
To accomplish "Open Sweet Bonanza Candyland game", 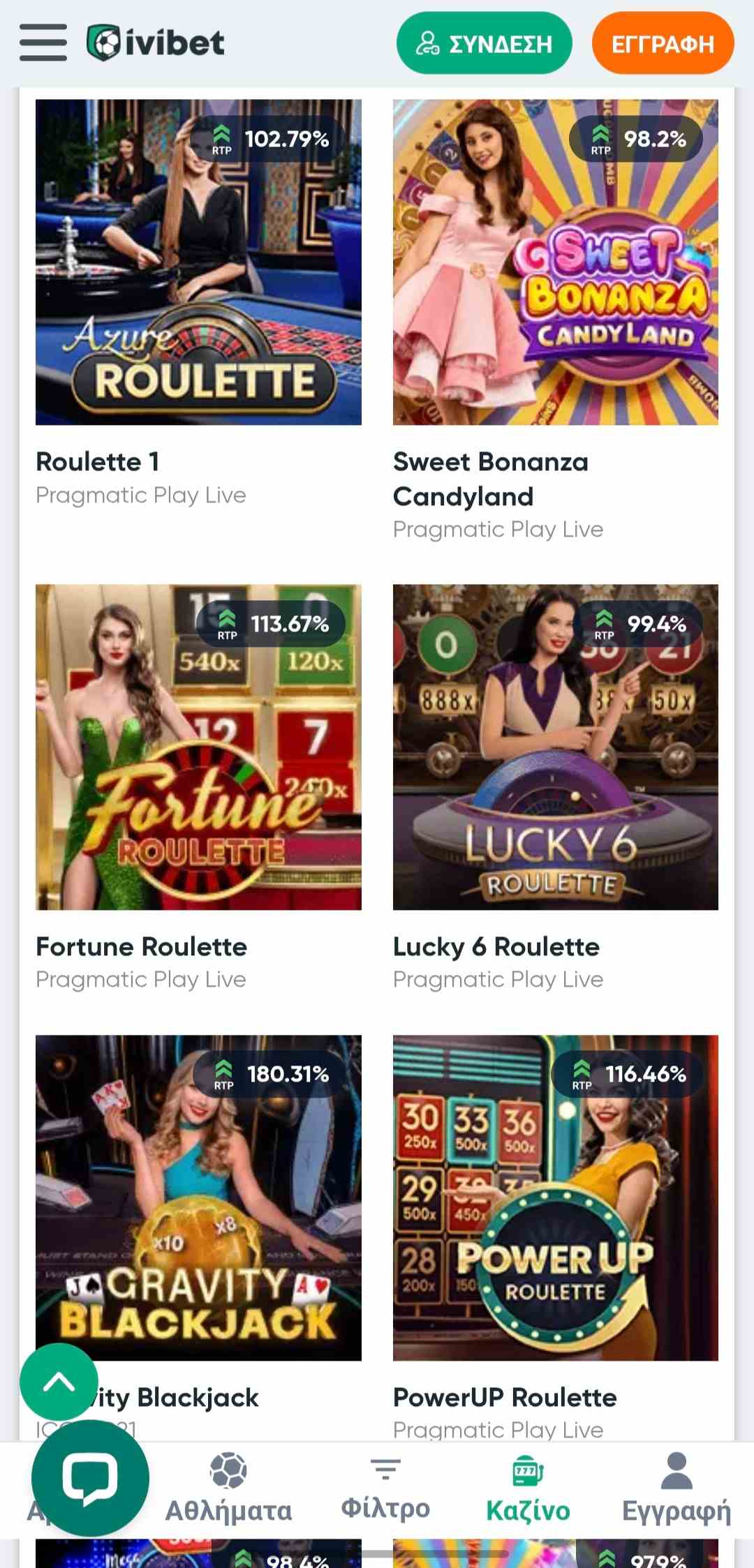I will coord(555,262).
